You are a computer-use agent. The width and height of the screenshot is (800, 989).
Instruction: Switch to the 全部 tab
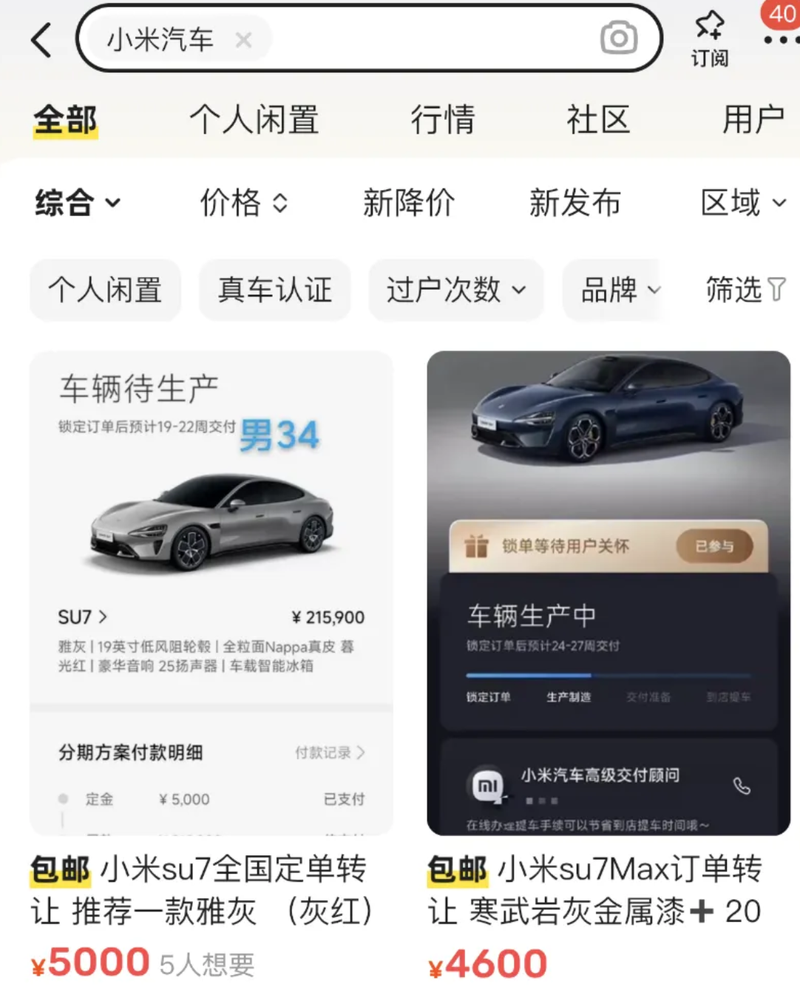coord(65,119)
